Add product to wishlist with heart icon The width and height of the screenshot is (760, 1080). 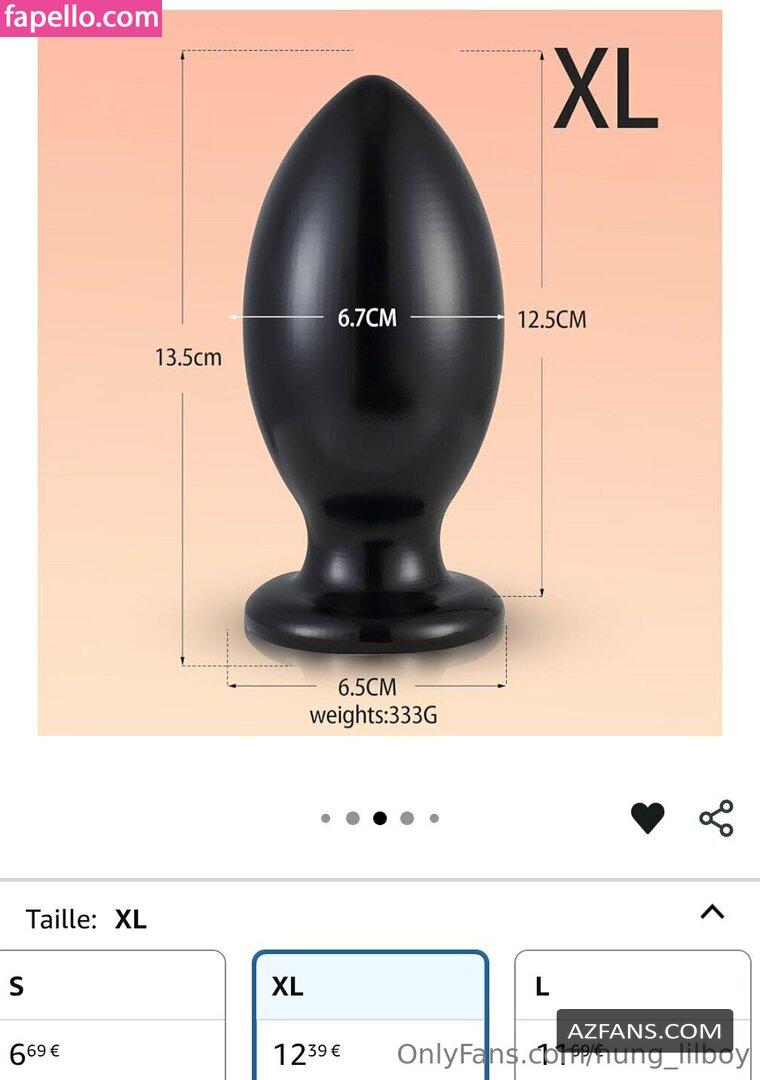pyautogui.click(x=647, y=818)
